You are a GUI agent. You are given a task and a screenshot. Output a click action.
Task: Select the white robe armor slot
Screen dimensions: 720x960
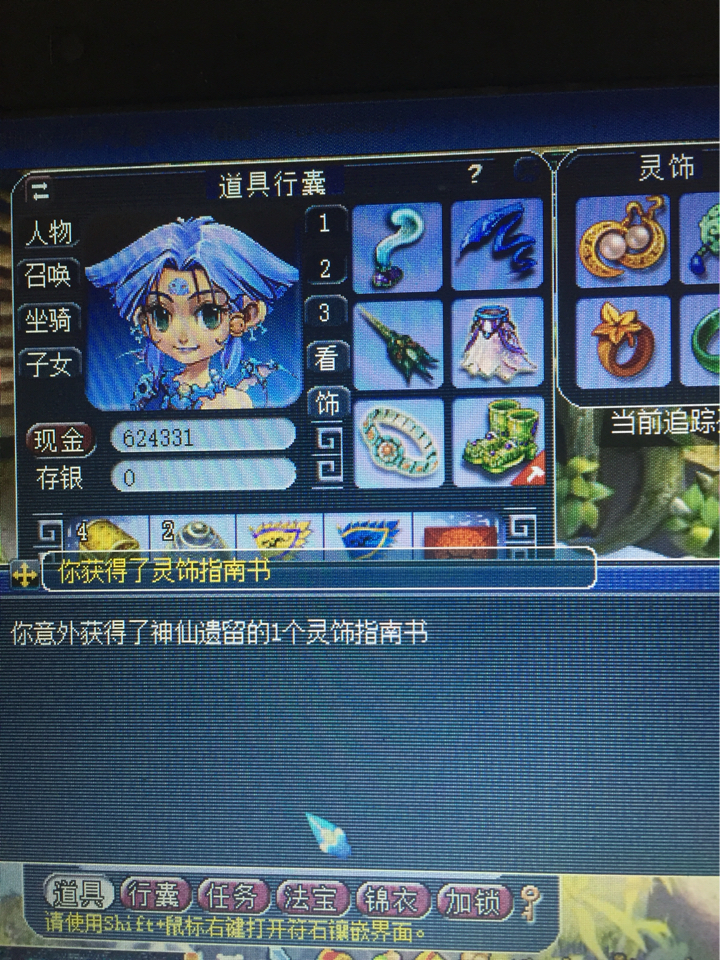tap(497, 342)
